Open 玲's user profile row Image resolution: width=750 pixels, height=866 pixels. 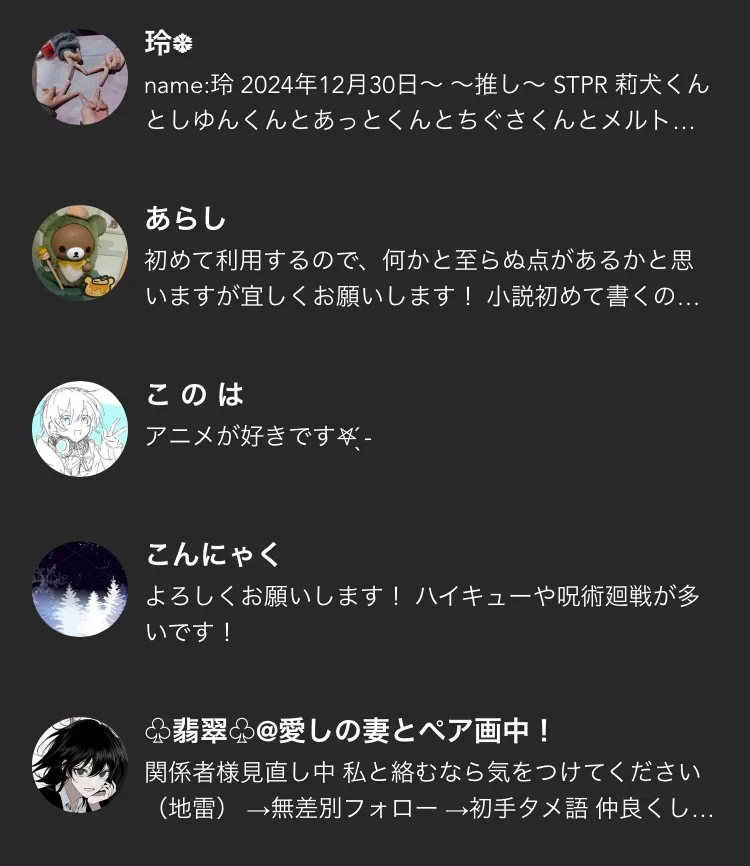[x=375, y=84]
